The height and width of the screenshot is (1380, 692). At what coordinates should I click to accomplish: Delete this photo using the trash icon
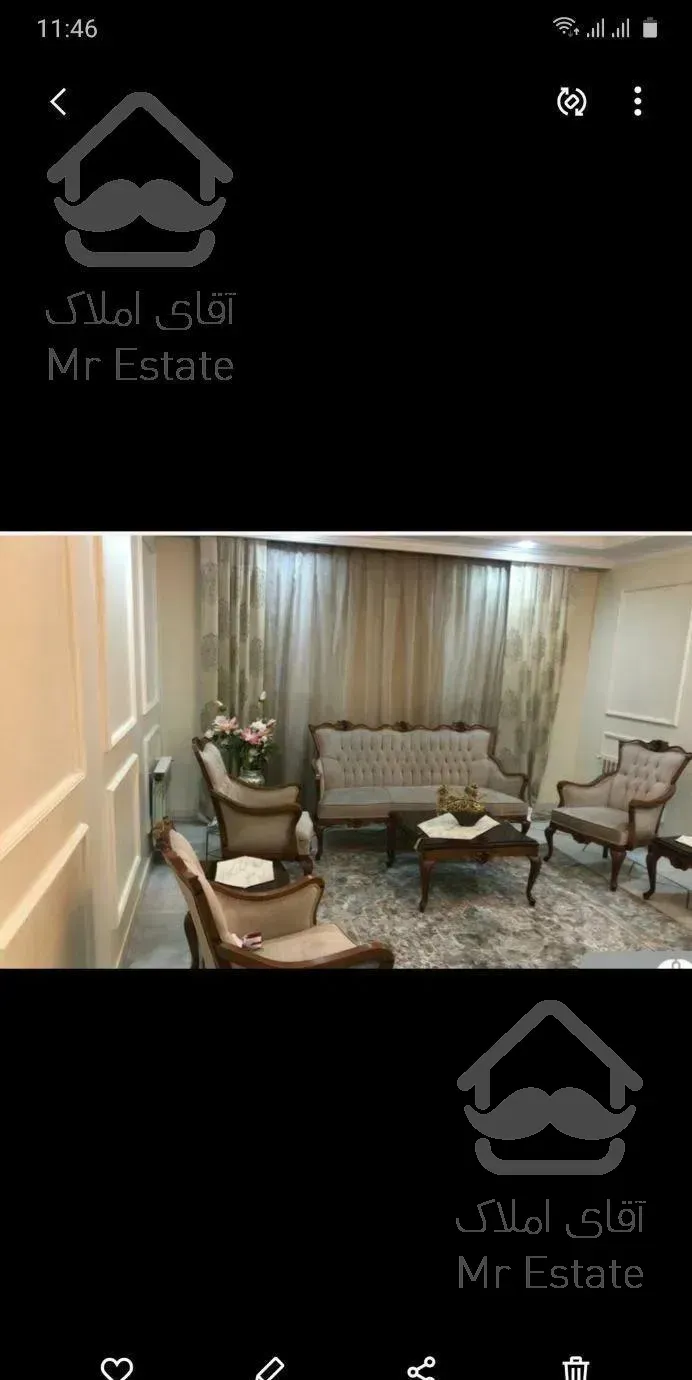coord(575,1367)
